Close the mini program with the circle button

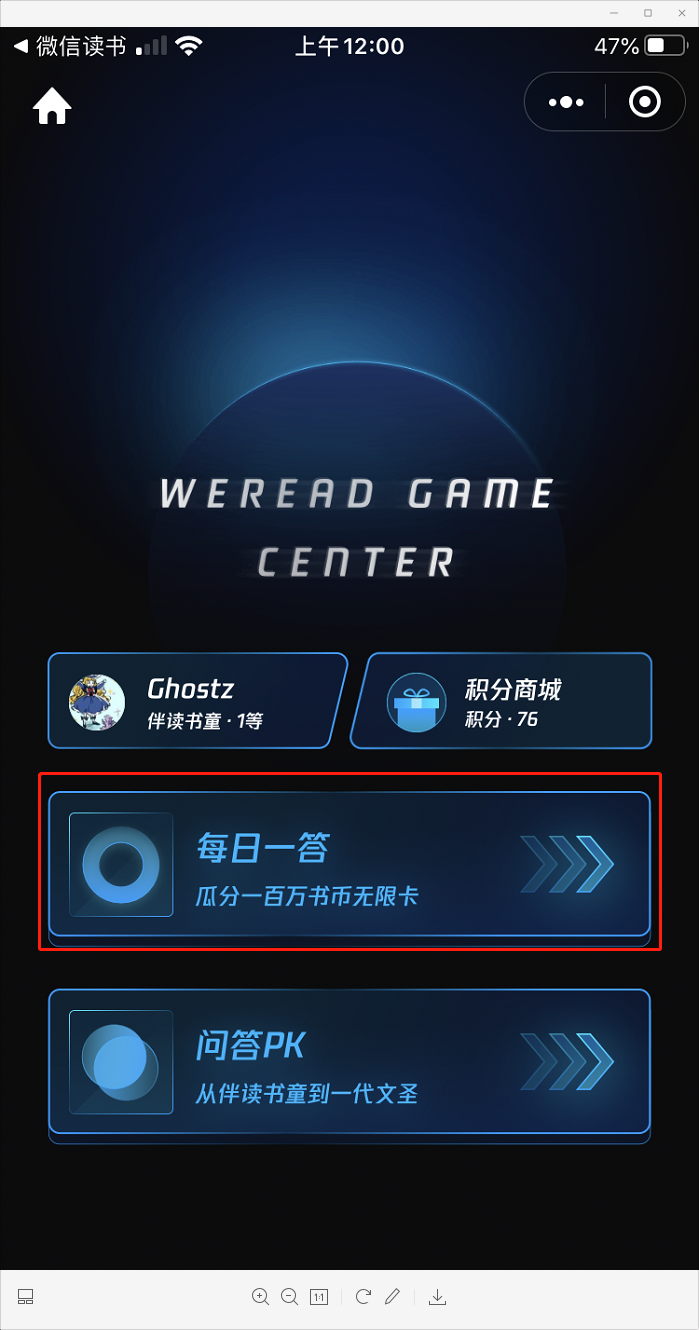pyautogui.click(x=644, y=102)
